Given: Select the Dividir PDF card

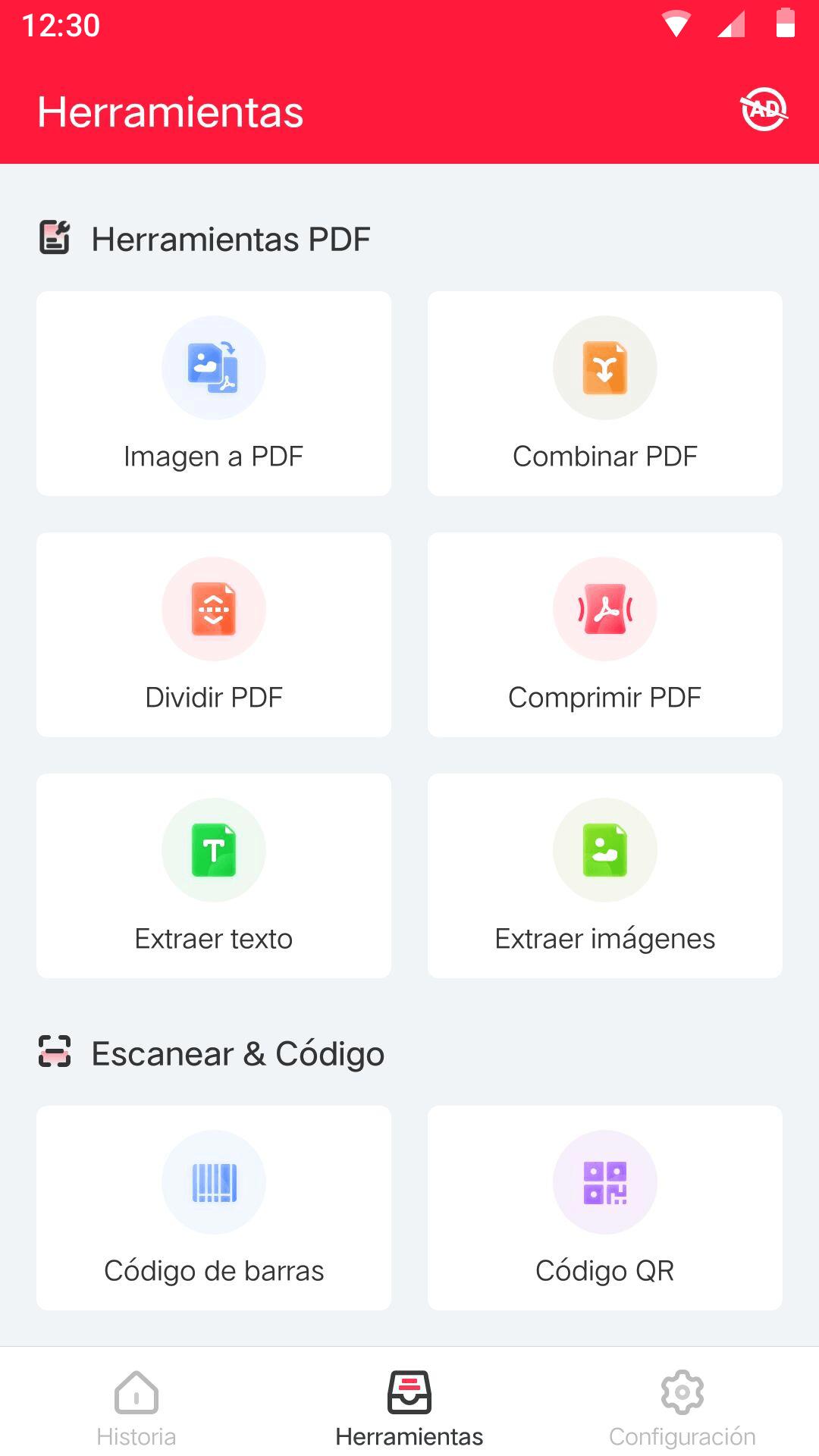Looking at the screenshot, I should point(214,635).
